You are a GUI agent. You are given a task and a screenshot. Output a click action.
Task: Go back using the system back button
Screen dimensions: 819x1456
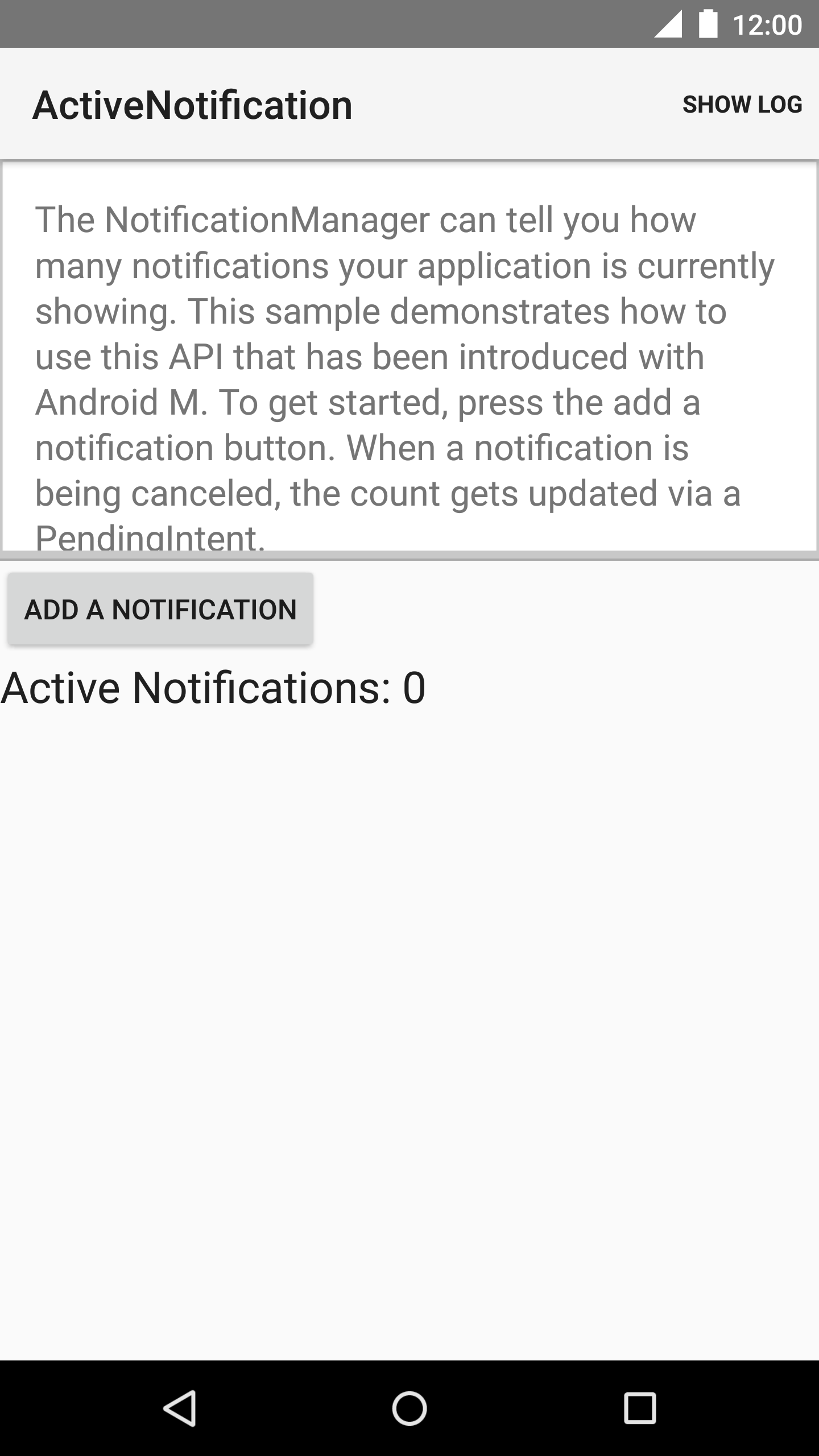(180, 1408)
